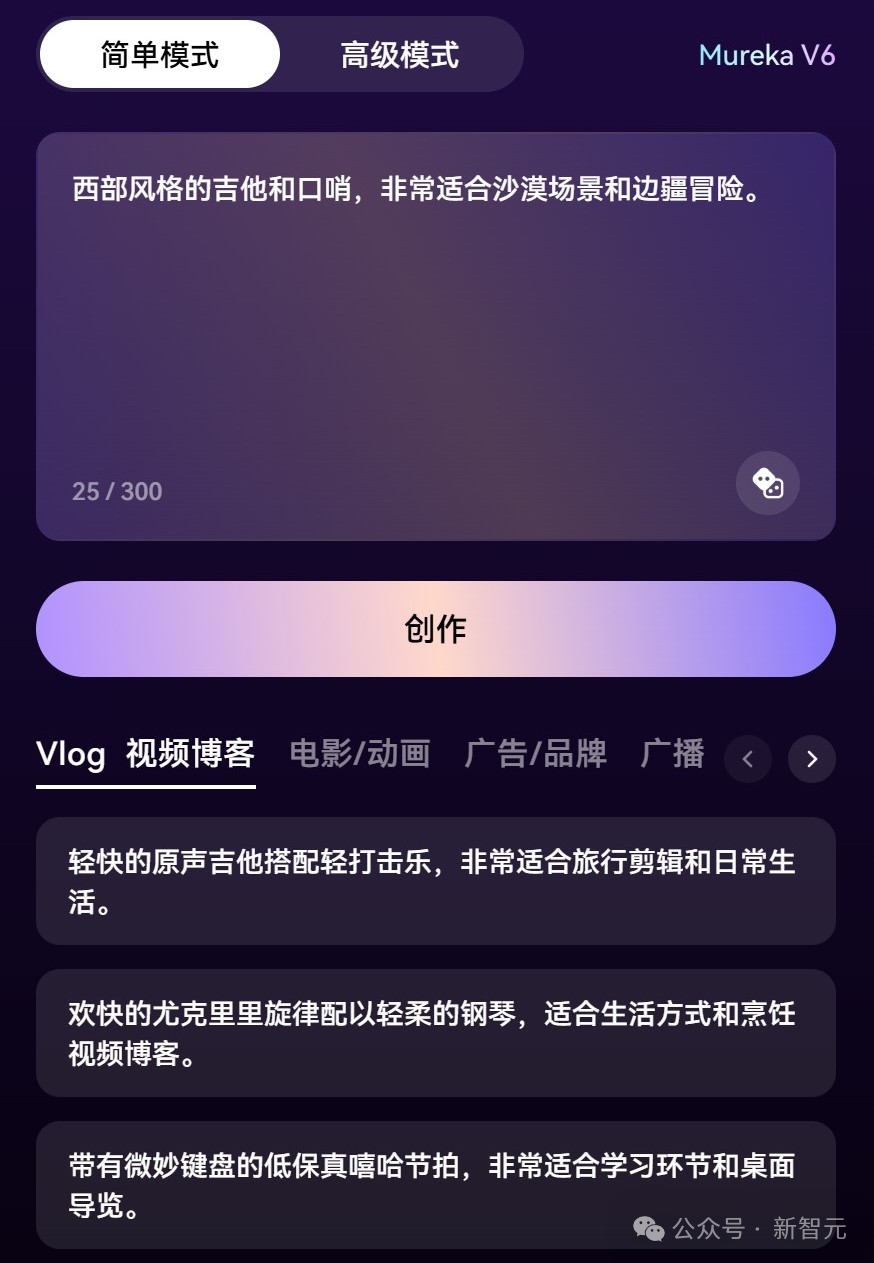Click the dice icon to randomize the prompt
Image resolution: width=874 pixels, height=1263 pixels.
[767, 484]
